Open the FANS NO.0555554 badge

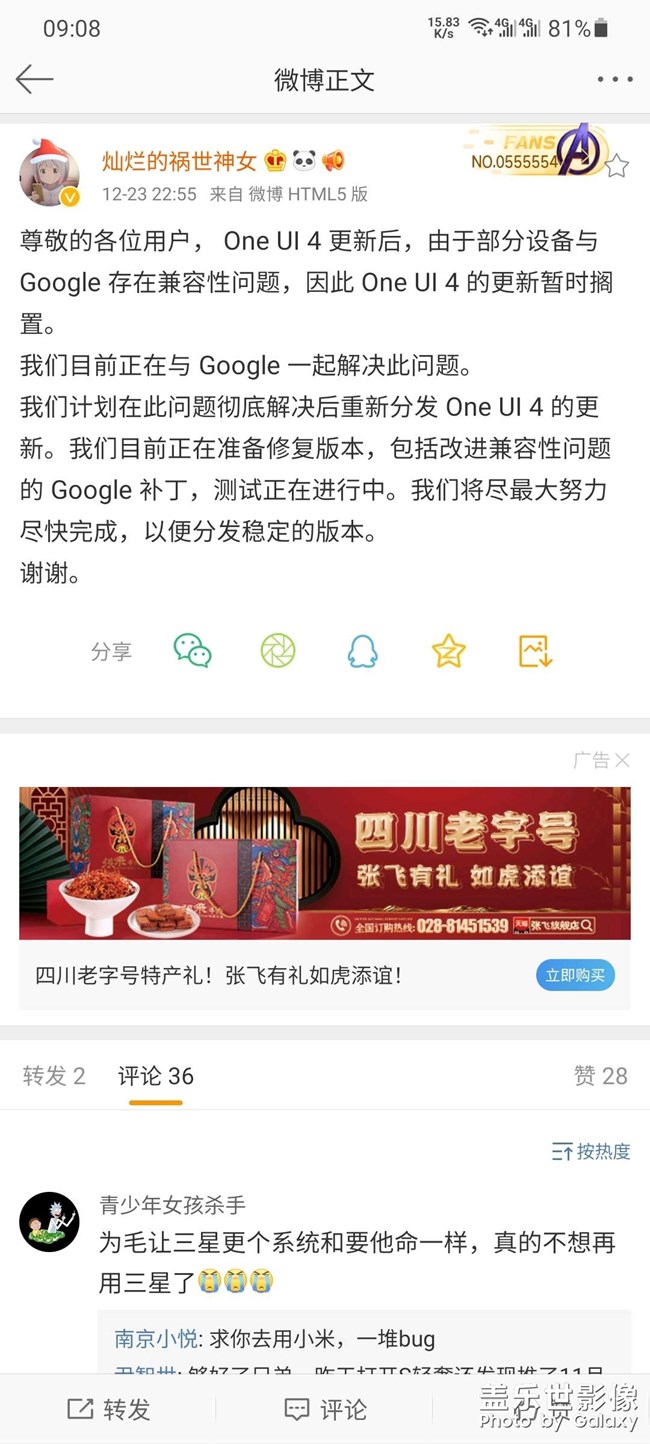(x=535, y=152)
